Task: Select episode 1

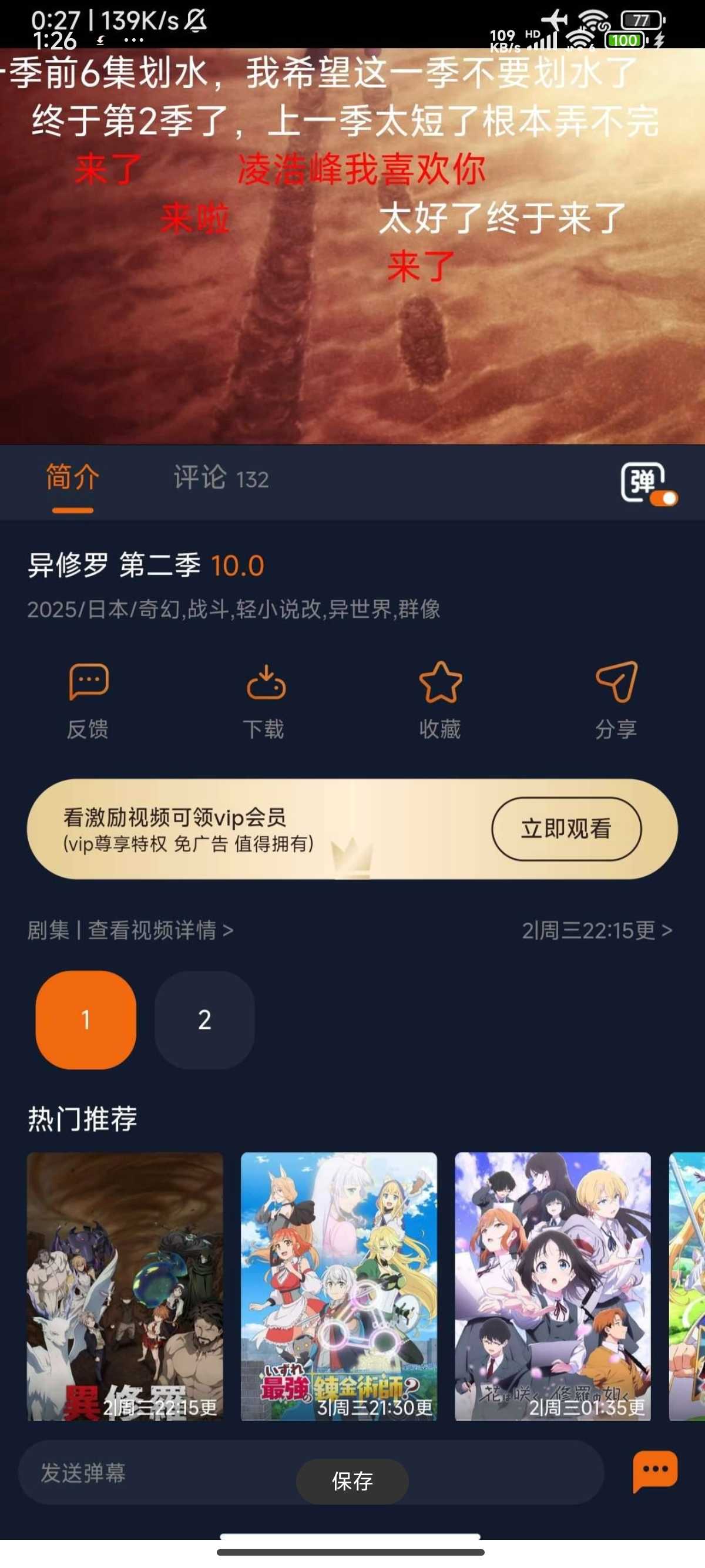Action: (x=86, y=1019)
